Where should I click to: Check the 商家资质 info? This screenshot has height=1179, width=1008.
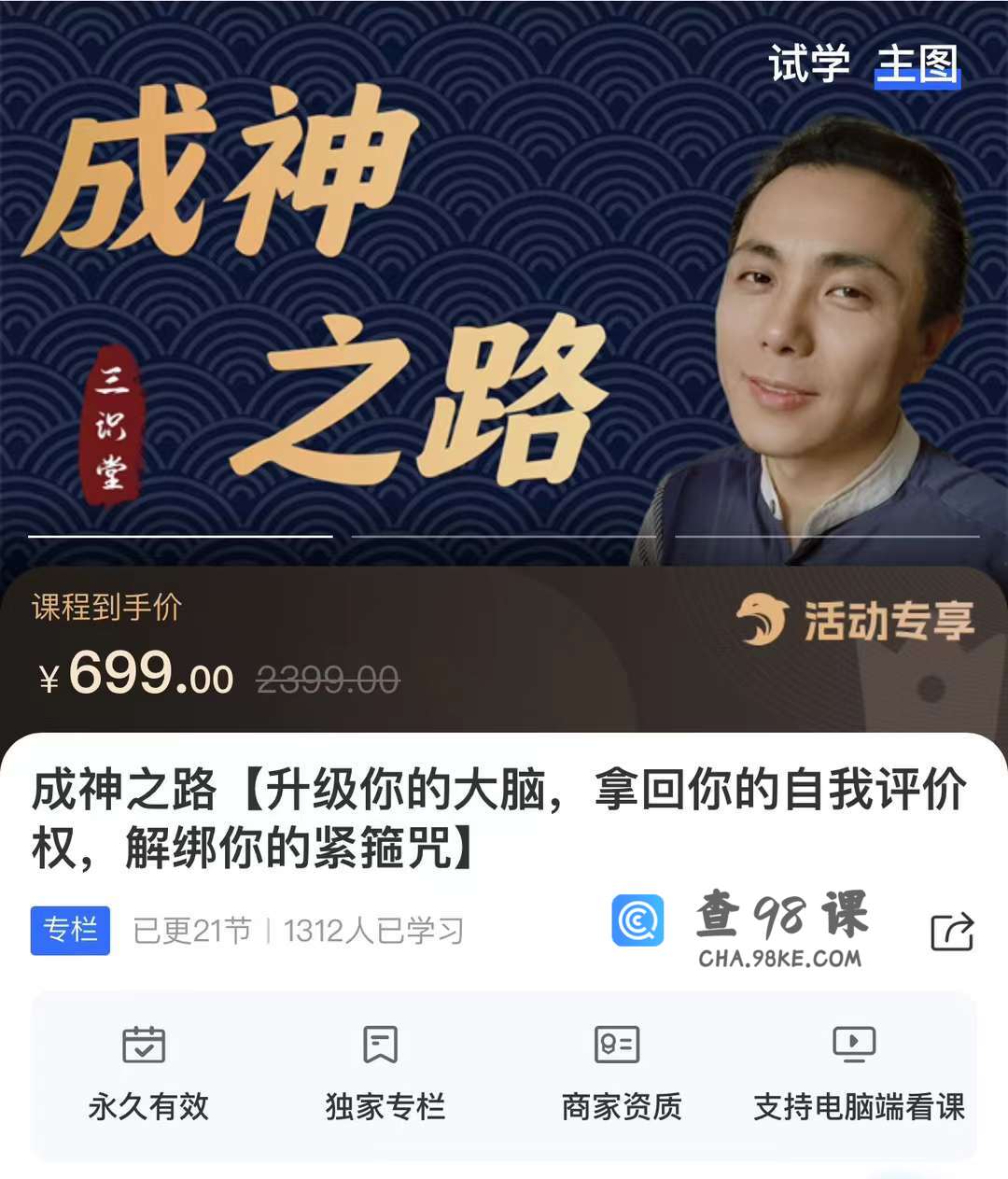coord(621,1074)
